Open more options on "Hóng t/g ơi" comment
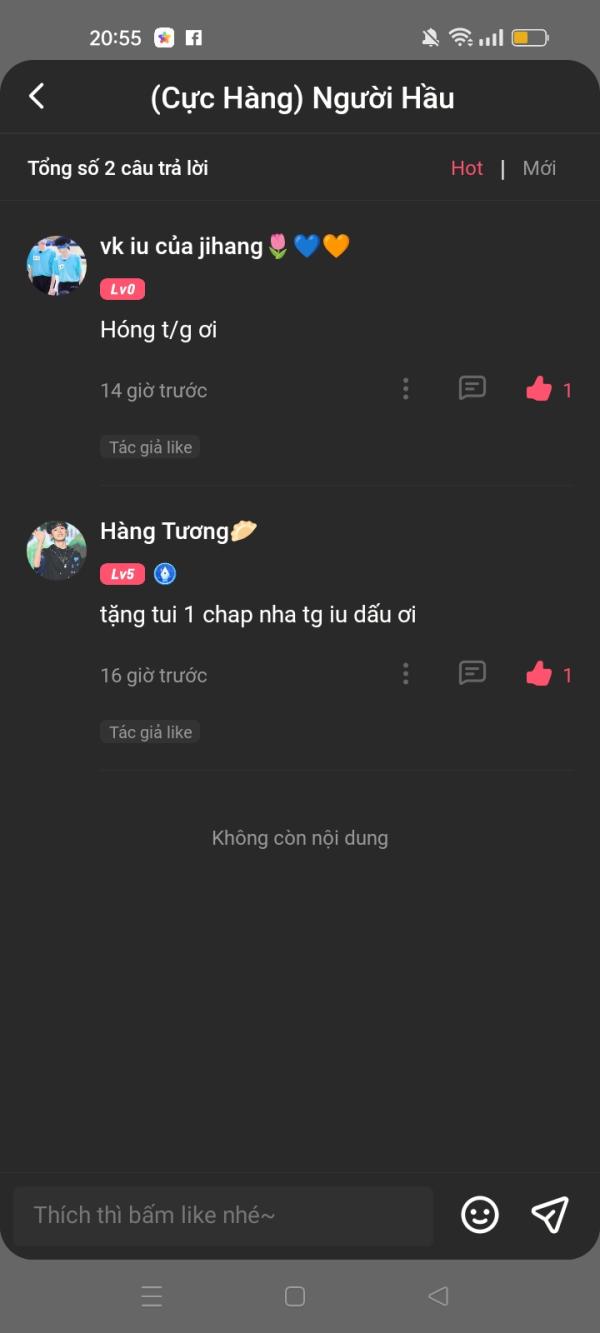The height and width of the screenshot is (1333, 600). click(405, 389)
